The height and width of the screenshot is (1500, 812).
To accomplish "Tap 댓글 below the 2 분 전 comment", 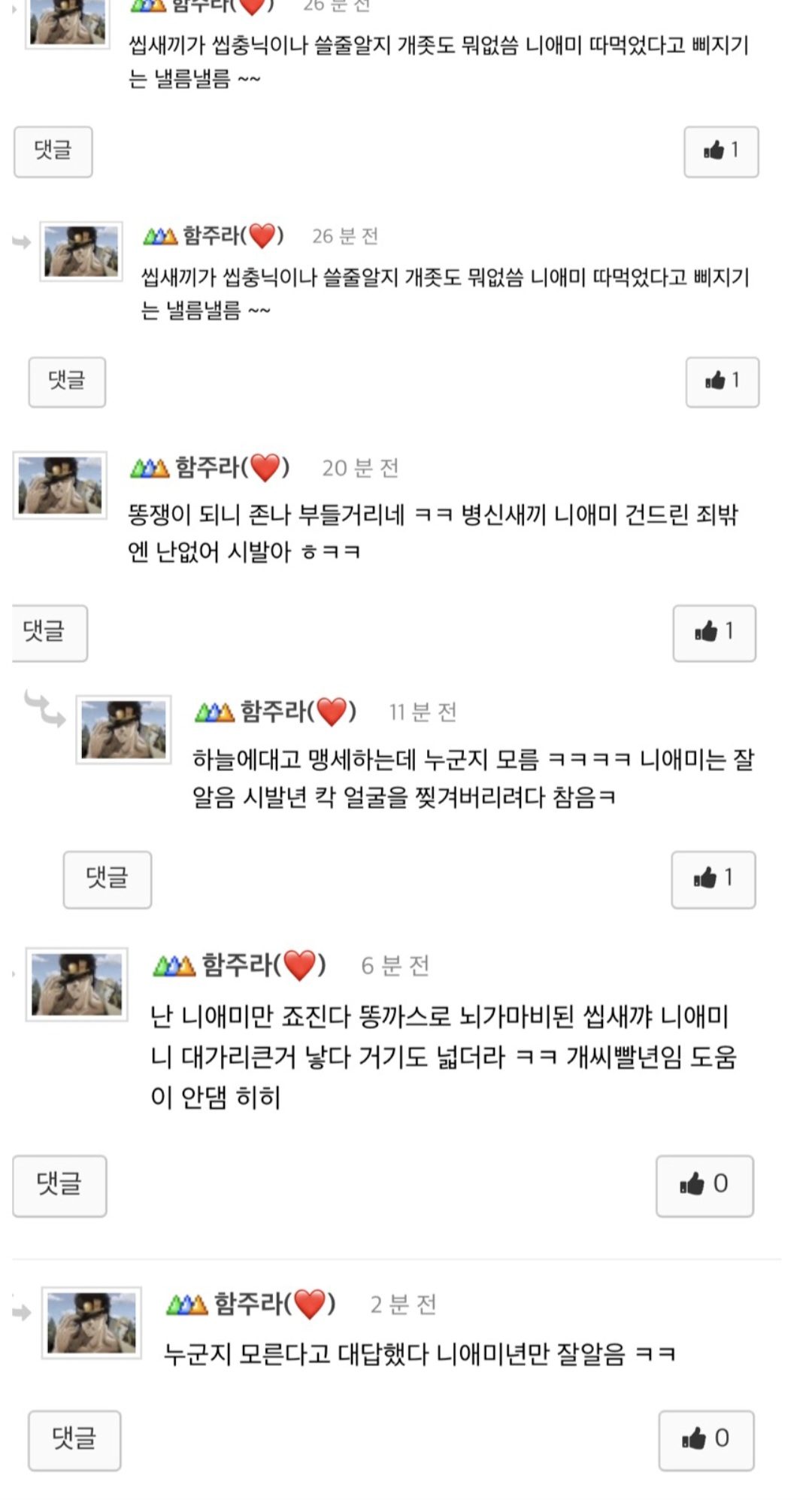I will coord(74,1439).
